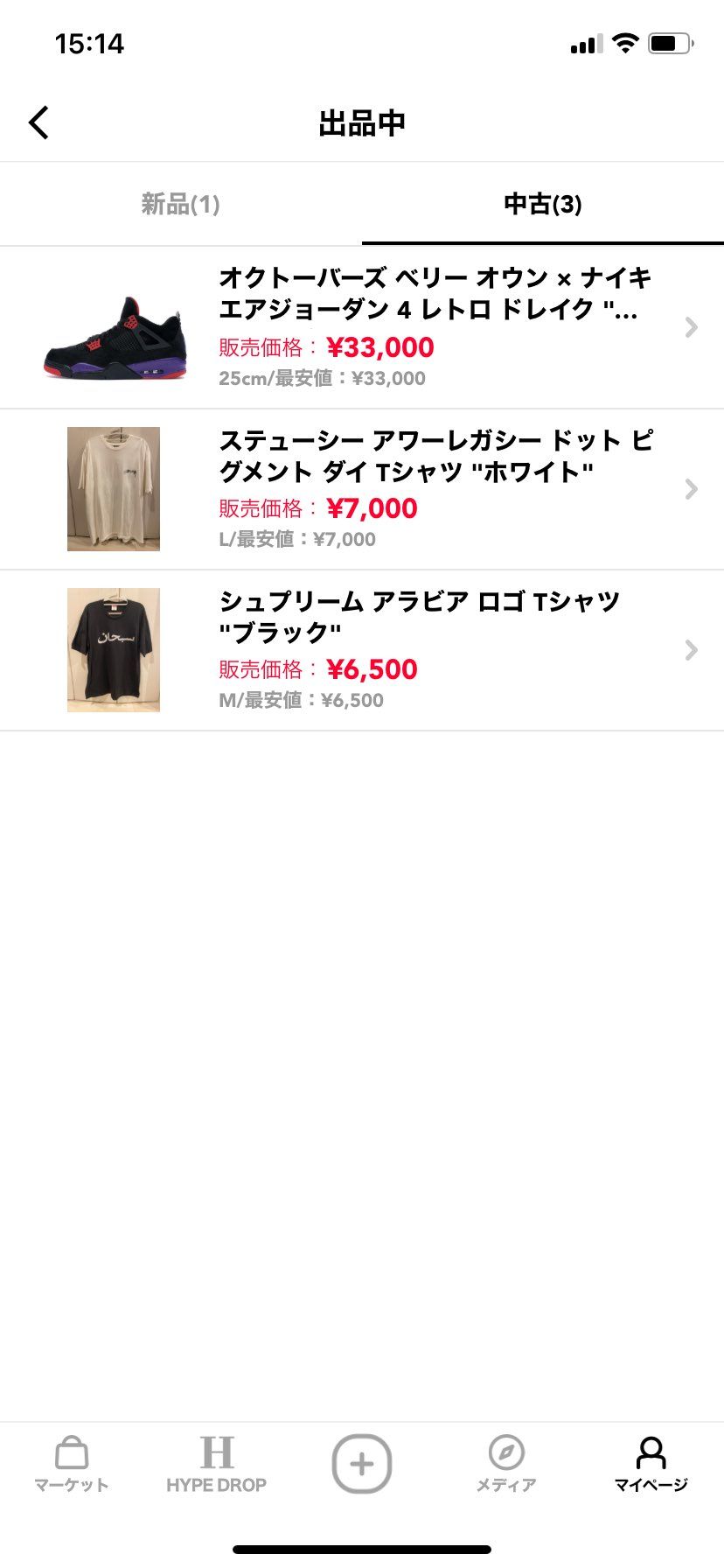Tap the chevron on the Stussy T-shirt row
724x1568 pixels.
[692, 488]
